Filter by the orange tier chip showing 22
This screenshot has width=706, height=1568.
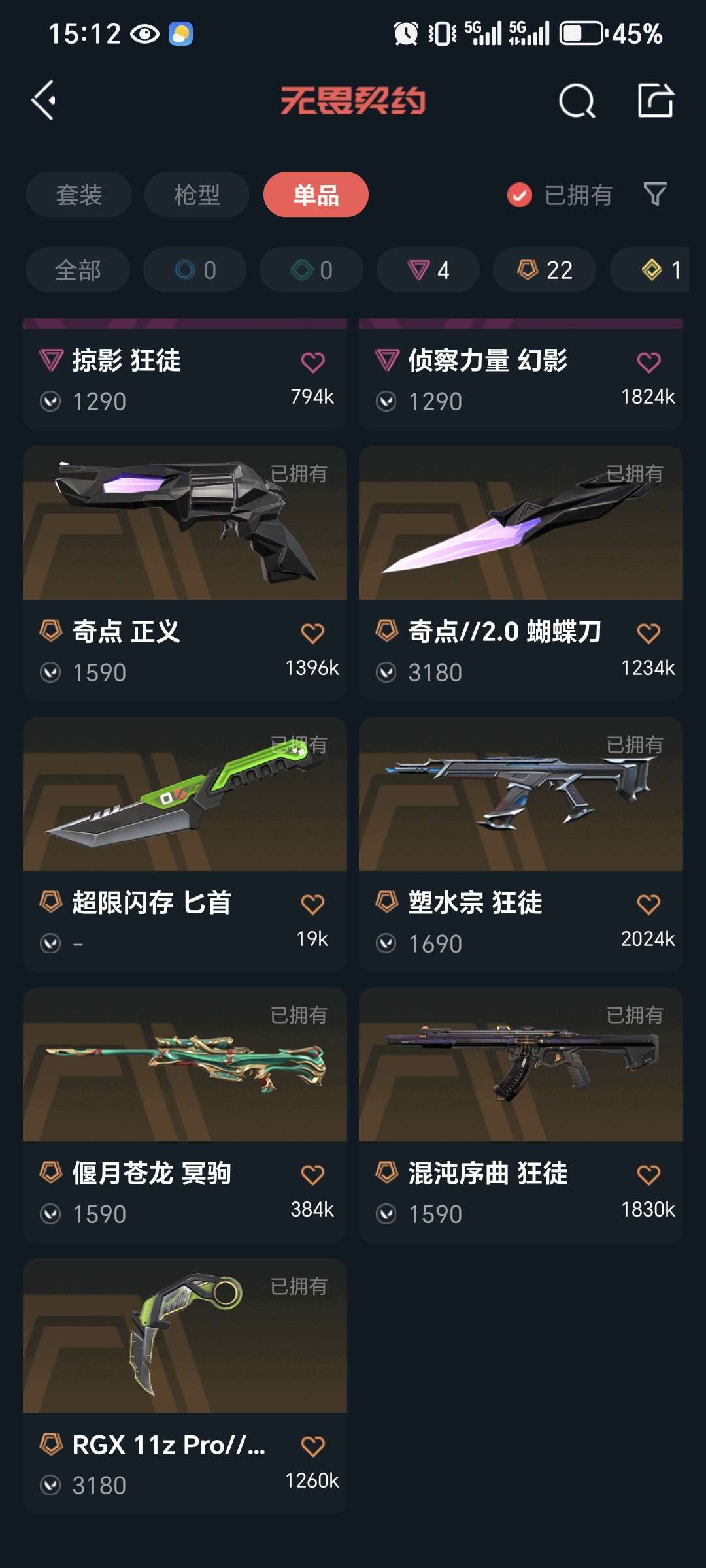click(545, 270)
